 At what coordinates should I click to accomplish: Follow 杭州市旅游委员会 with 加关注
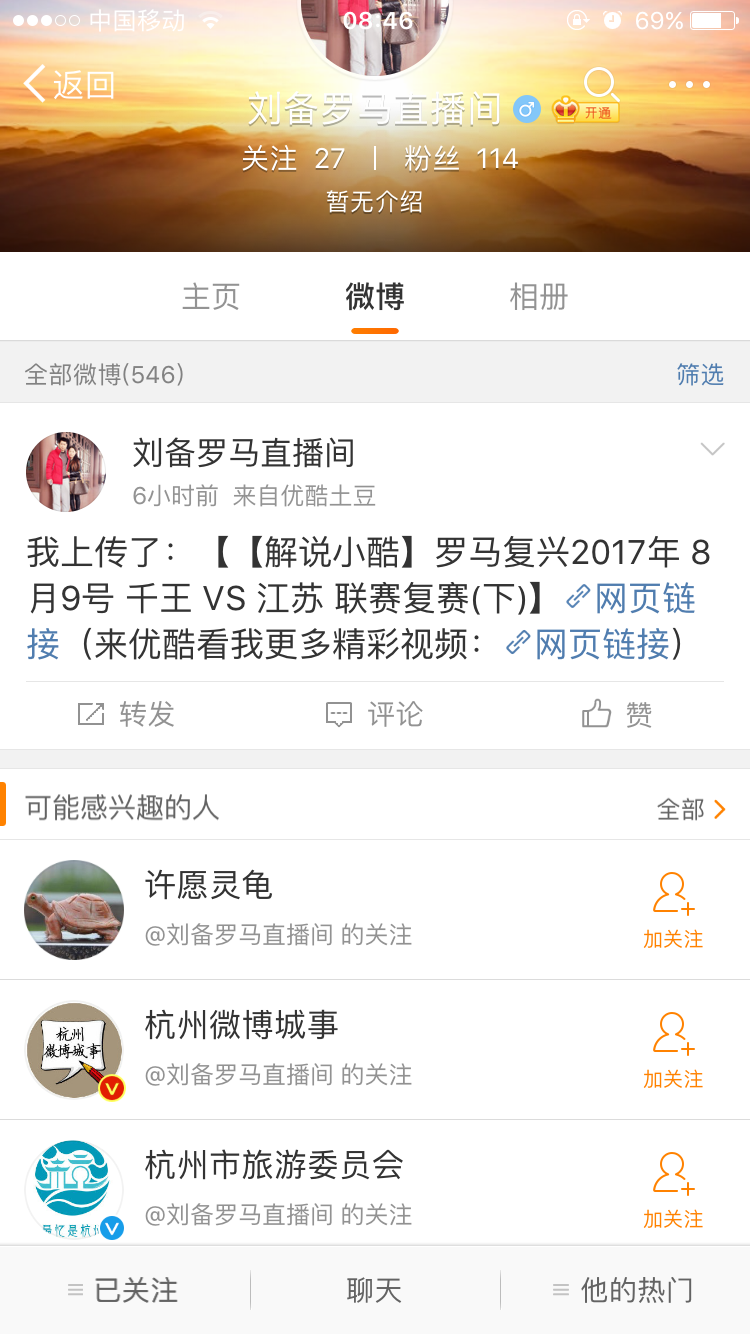click(672, 1190)
